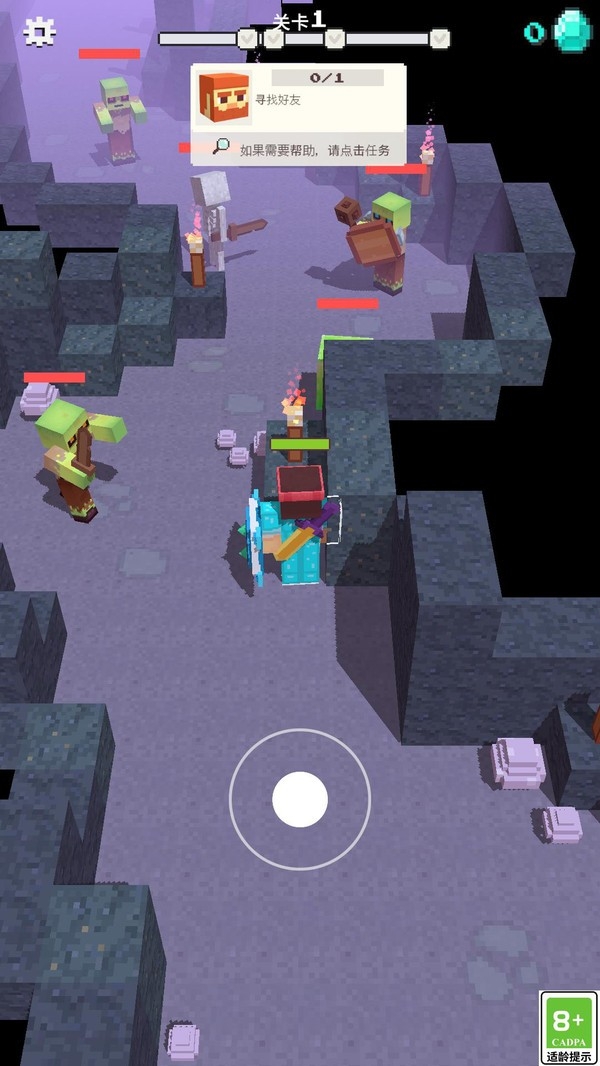The image size is (600, 1066).
Task: Open the settings gear
Action: (x=39, y=31)
